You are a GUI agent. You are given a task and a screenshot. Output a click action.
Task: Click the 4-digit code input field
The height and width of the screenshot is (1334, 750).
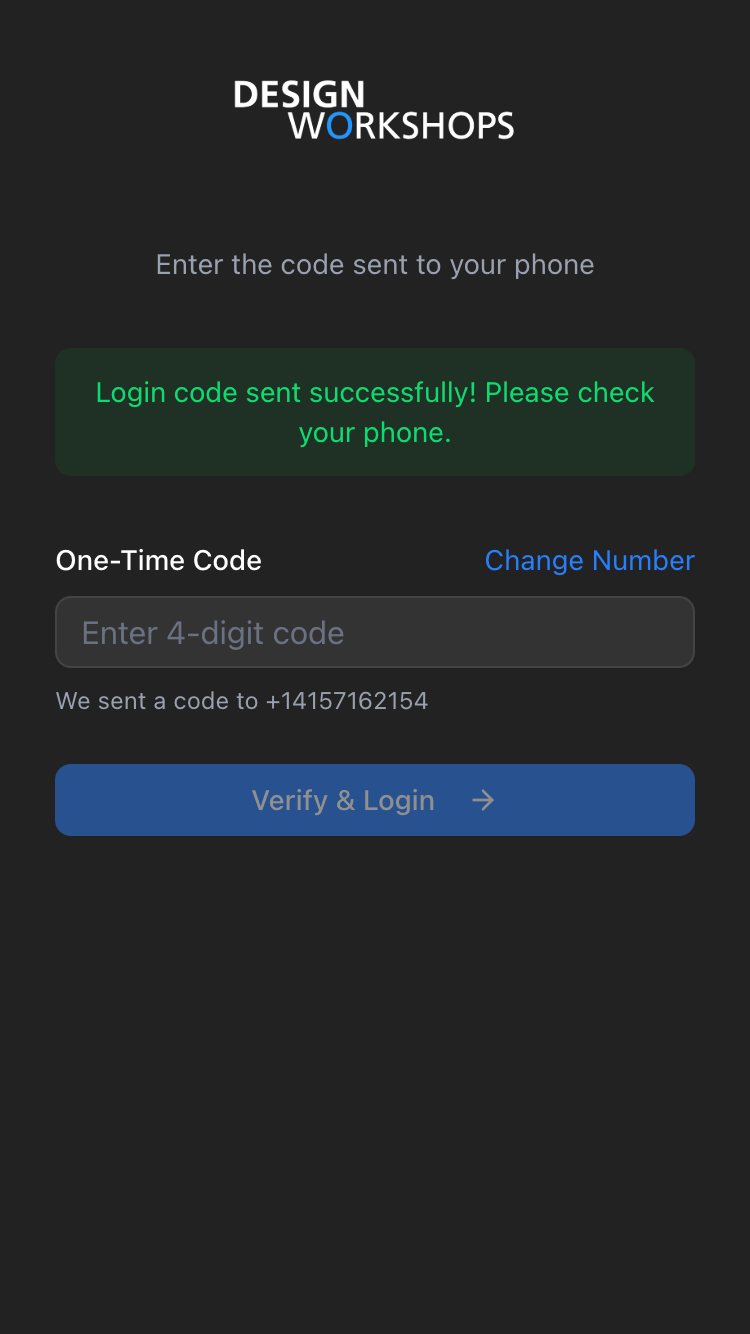click(x=375, y=632)
